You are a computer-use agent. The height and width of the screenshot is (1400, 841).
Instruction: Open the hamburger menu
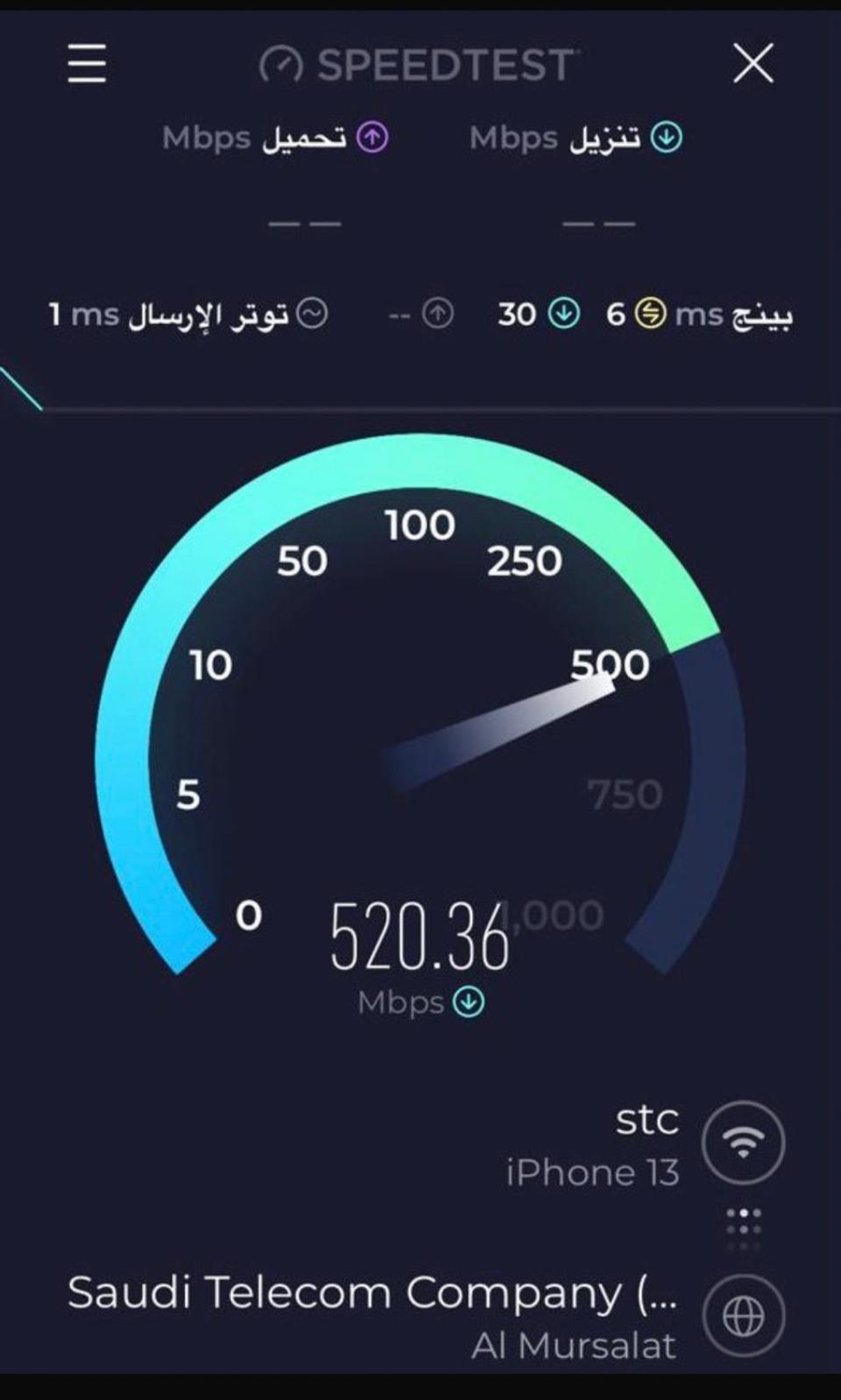(x=87, y=64)
